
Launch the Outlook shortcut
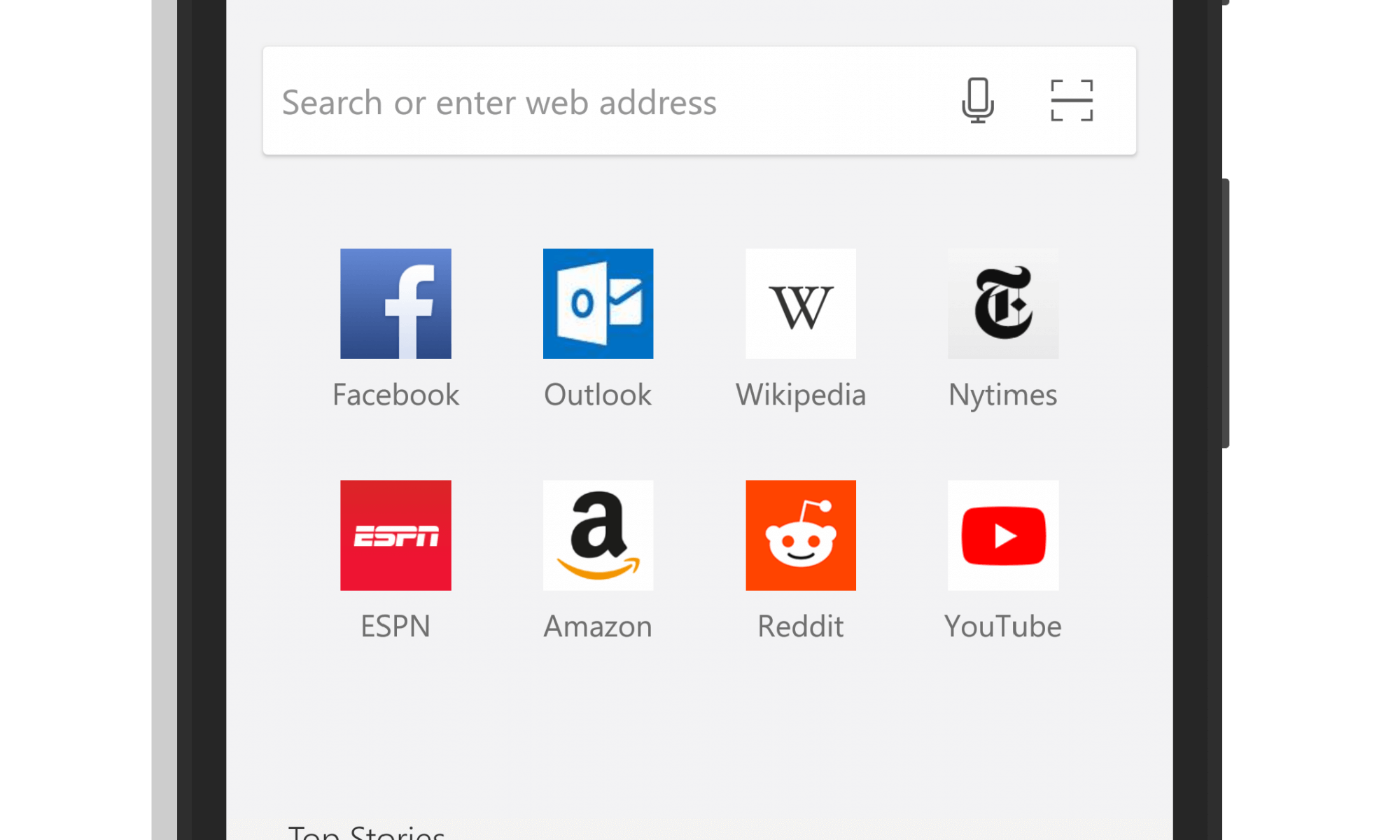598,304
